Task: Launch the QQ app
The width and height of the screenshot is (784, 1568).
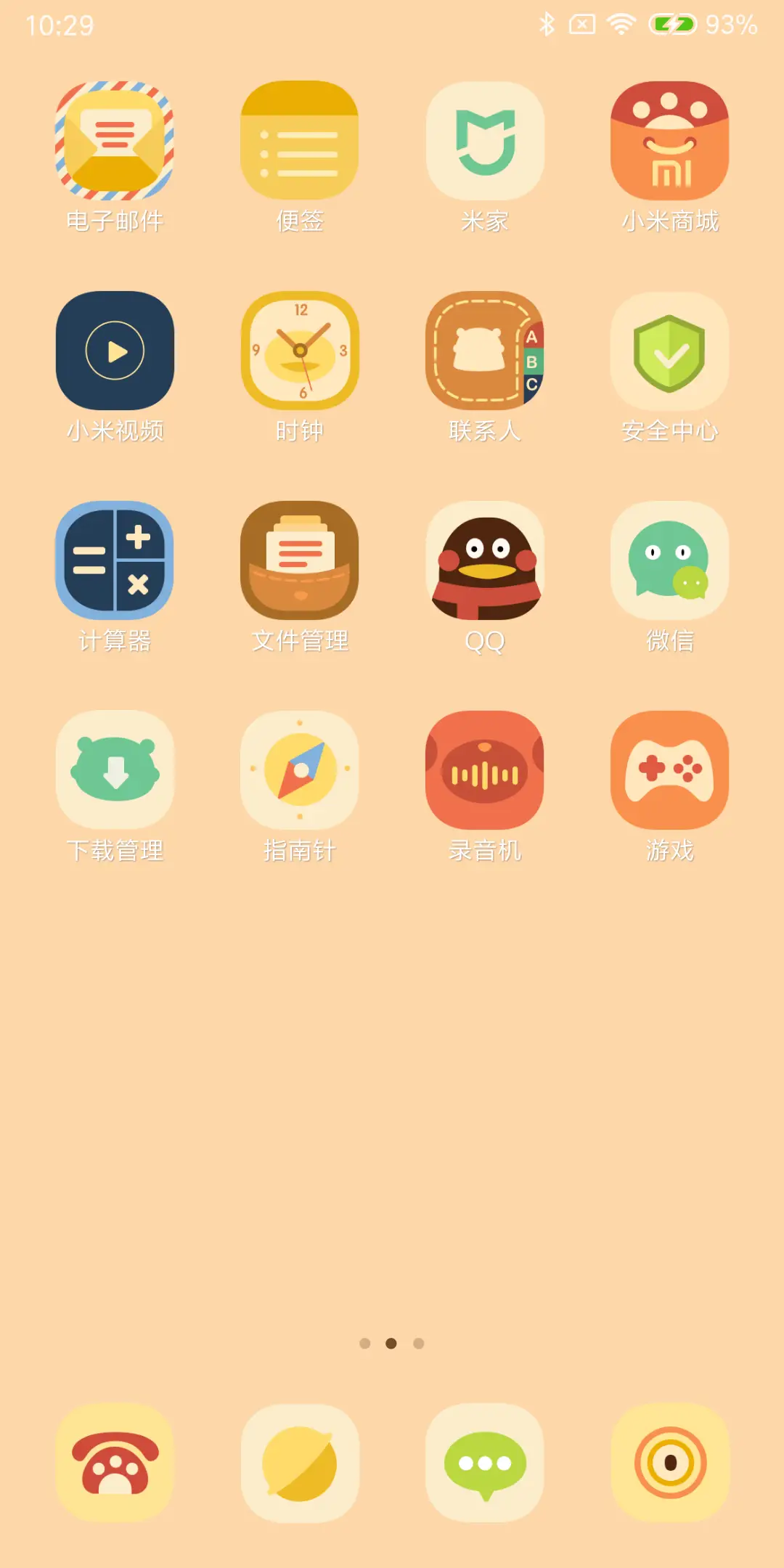Action: [485, 560]
